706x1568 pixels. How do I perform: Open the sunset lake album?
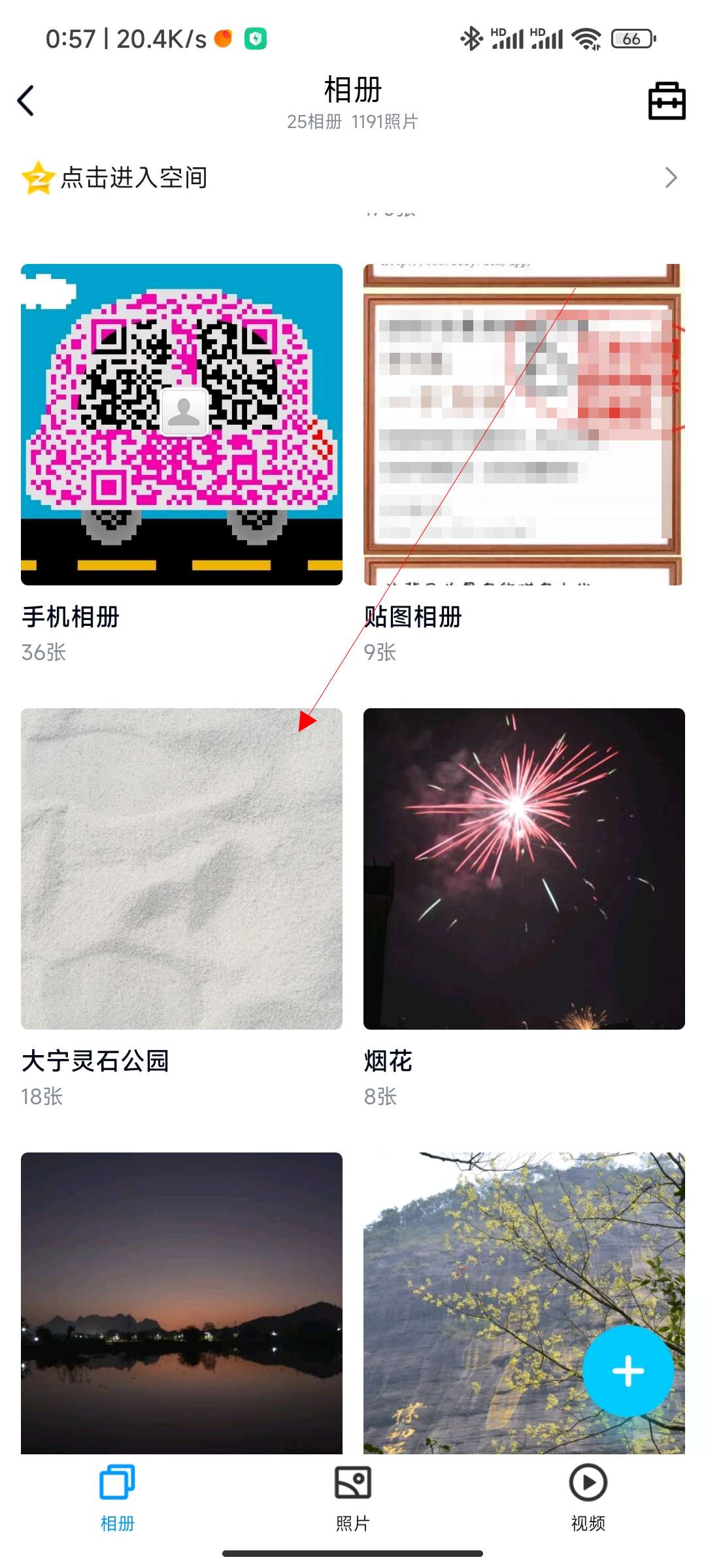click(x=182, y=1303)
